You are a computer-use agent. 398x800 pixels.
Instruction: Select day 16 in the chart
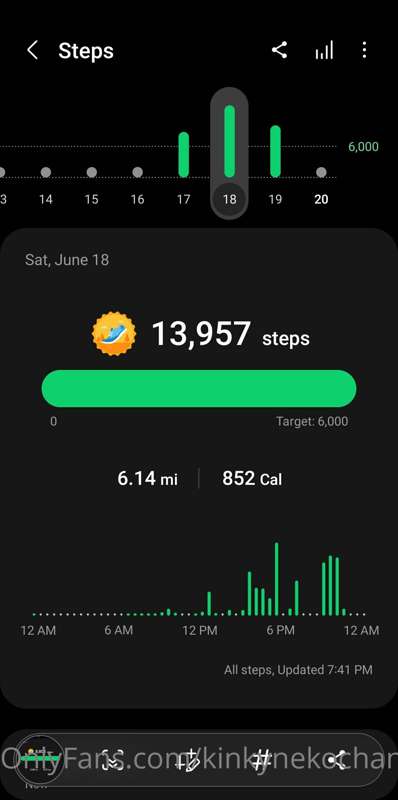137,184
